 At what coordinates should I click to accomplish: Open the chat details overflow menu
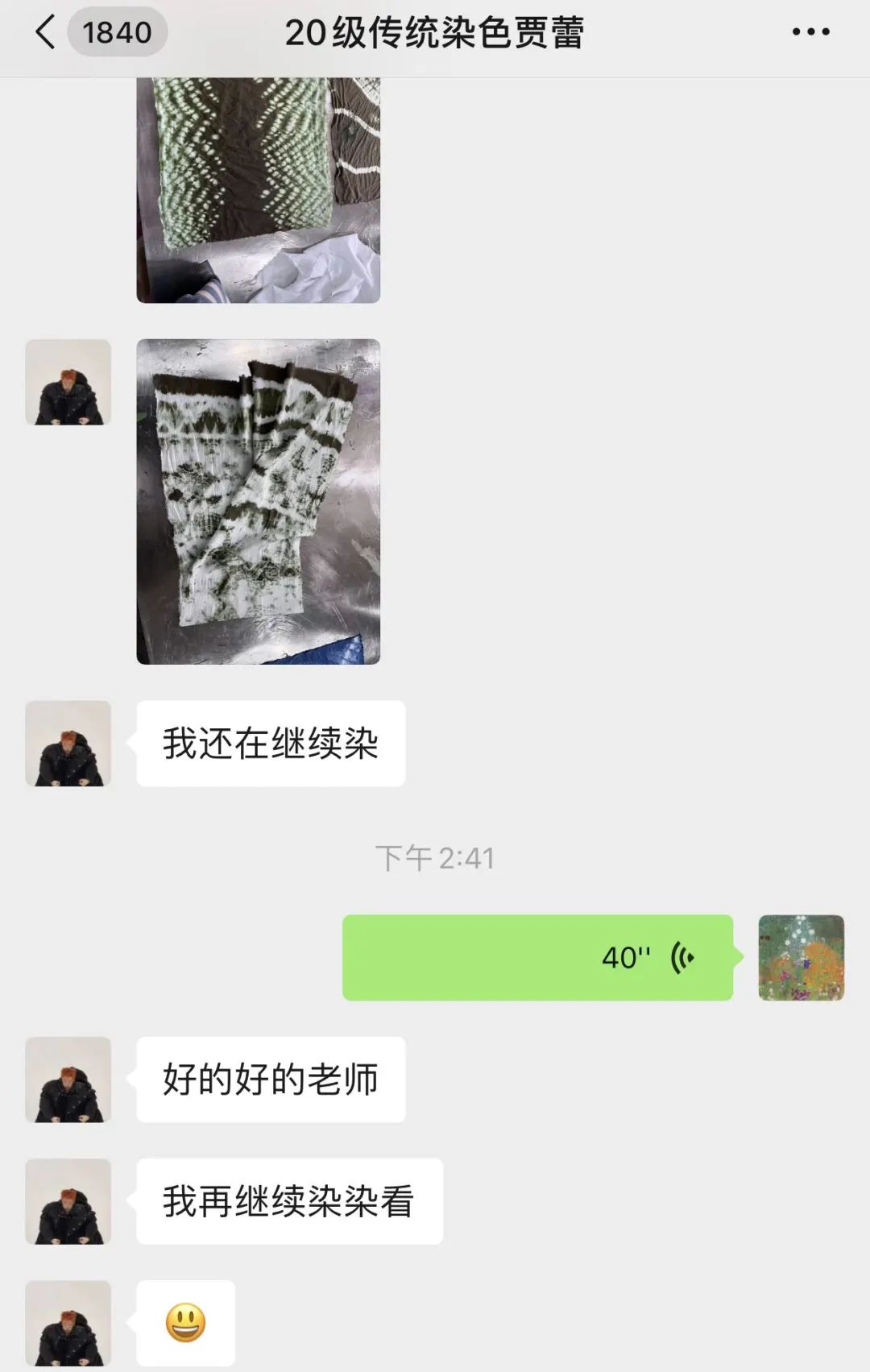[810, 32]
